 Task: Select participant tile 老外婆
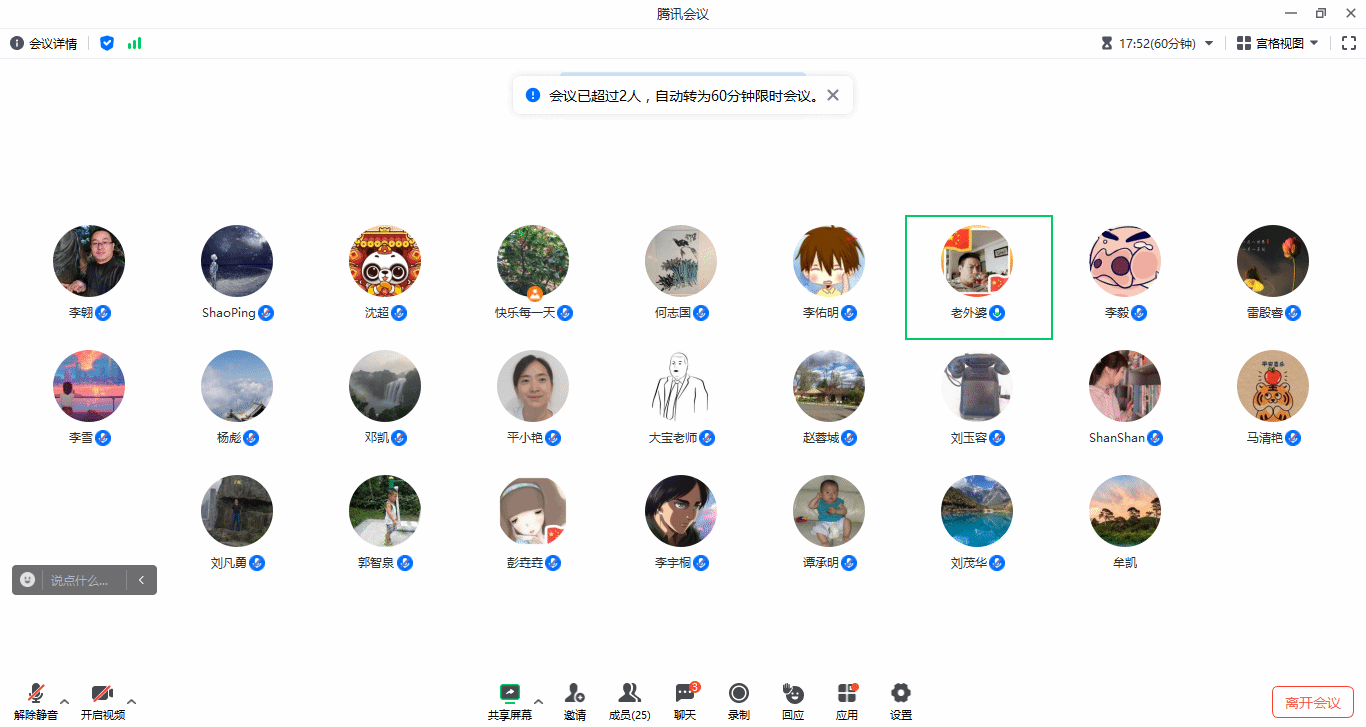[978, 277]
